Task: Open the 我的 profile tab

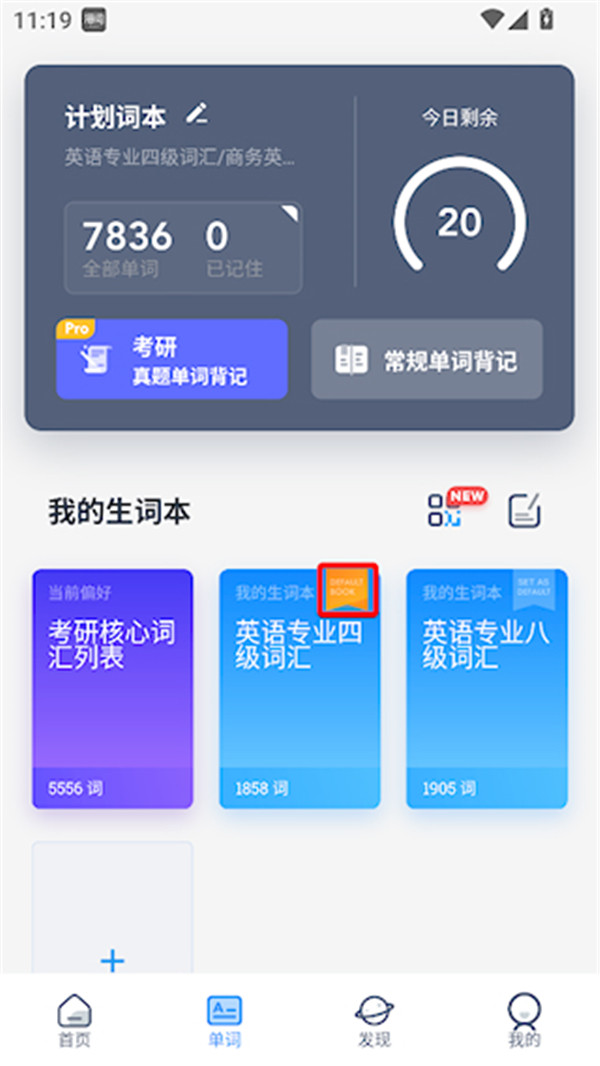Action: point(524,1020)
